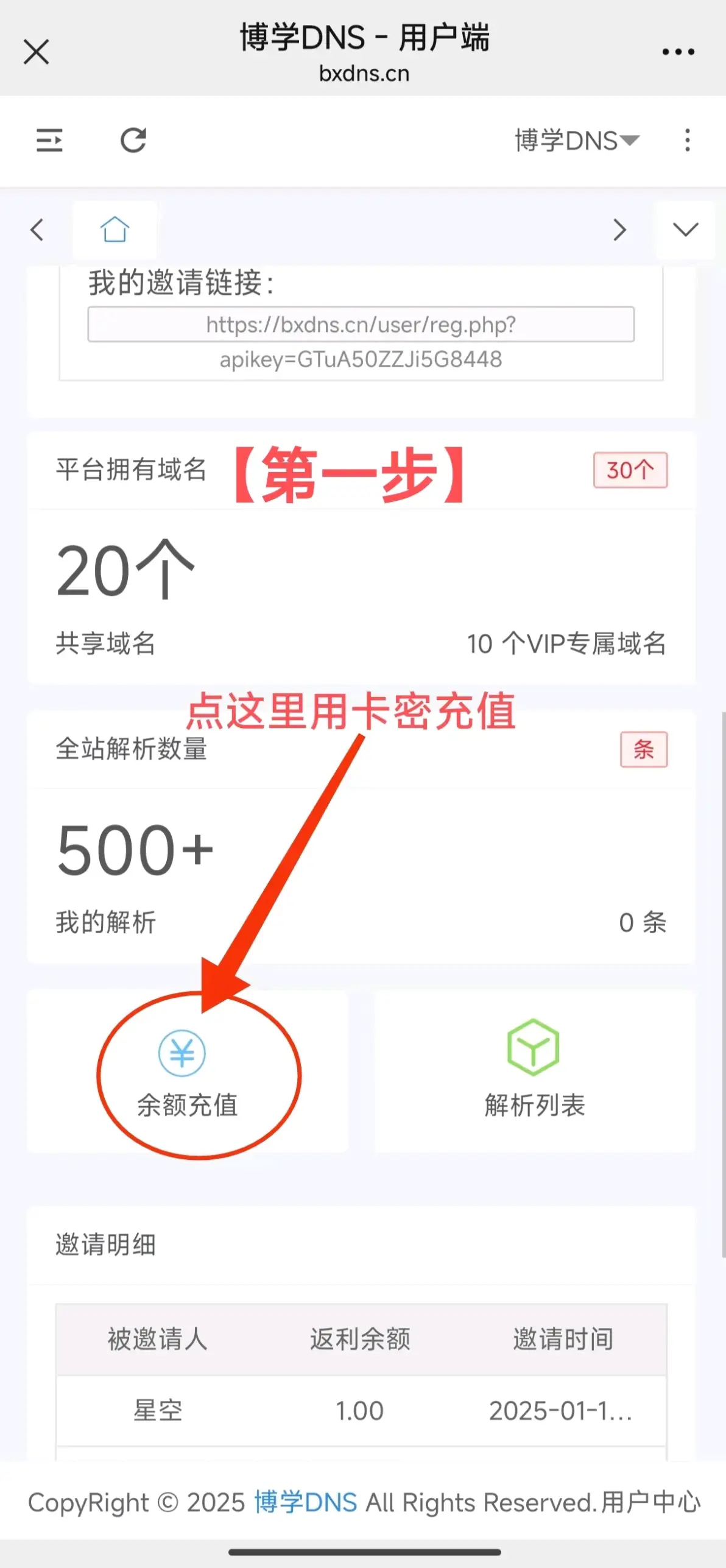The height and width of the screenshot is (1568, 726).
Task: Open the side menu toggle icon
Action: coord(49,141)
